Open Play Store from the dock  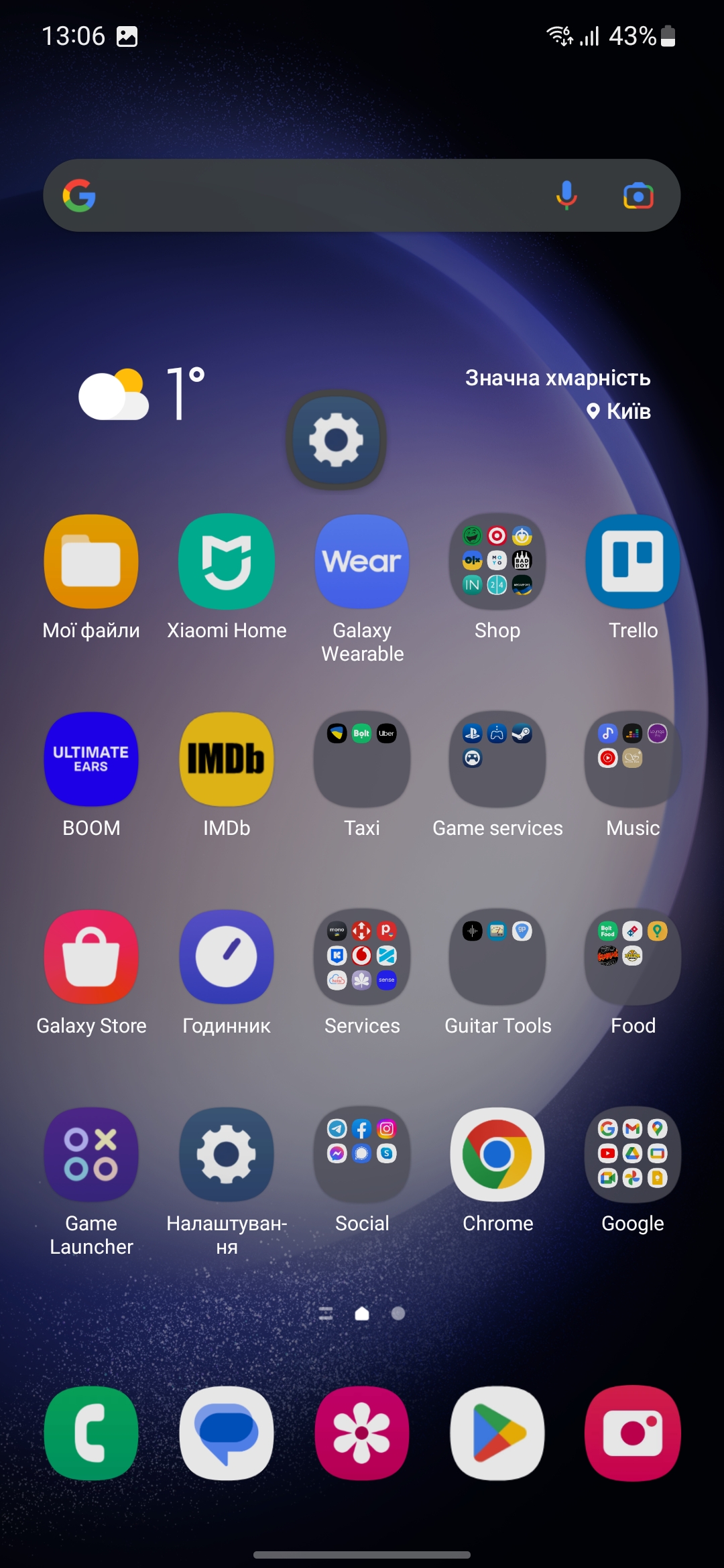click(497, 1433)
